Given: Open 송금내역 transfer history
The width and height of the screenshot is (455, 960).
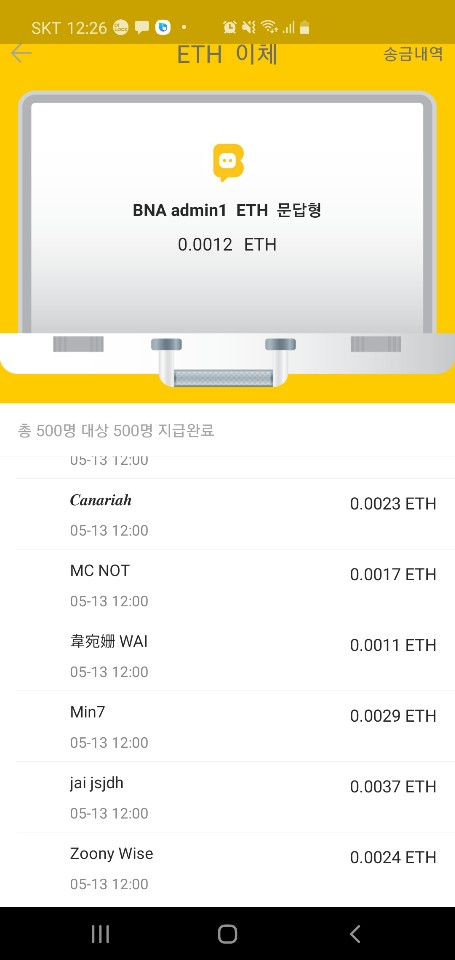Looking at the screenshot, I should (x=413, y=54).
